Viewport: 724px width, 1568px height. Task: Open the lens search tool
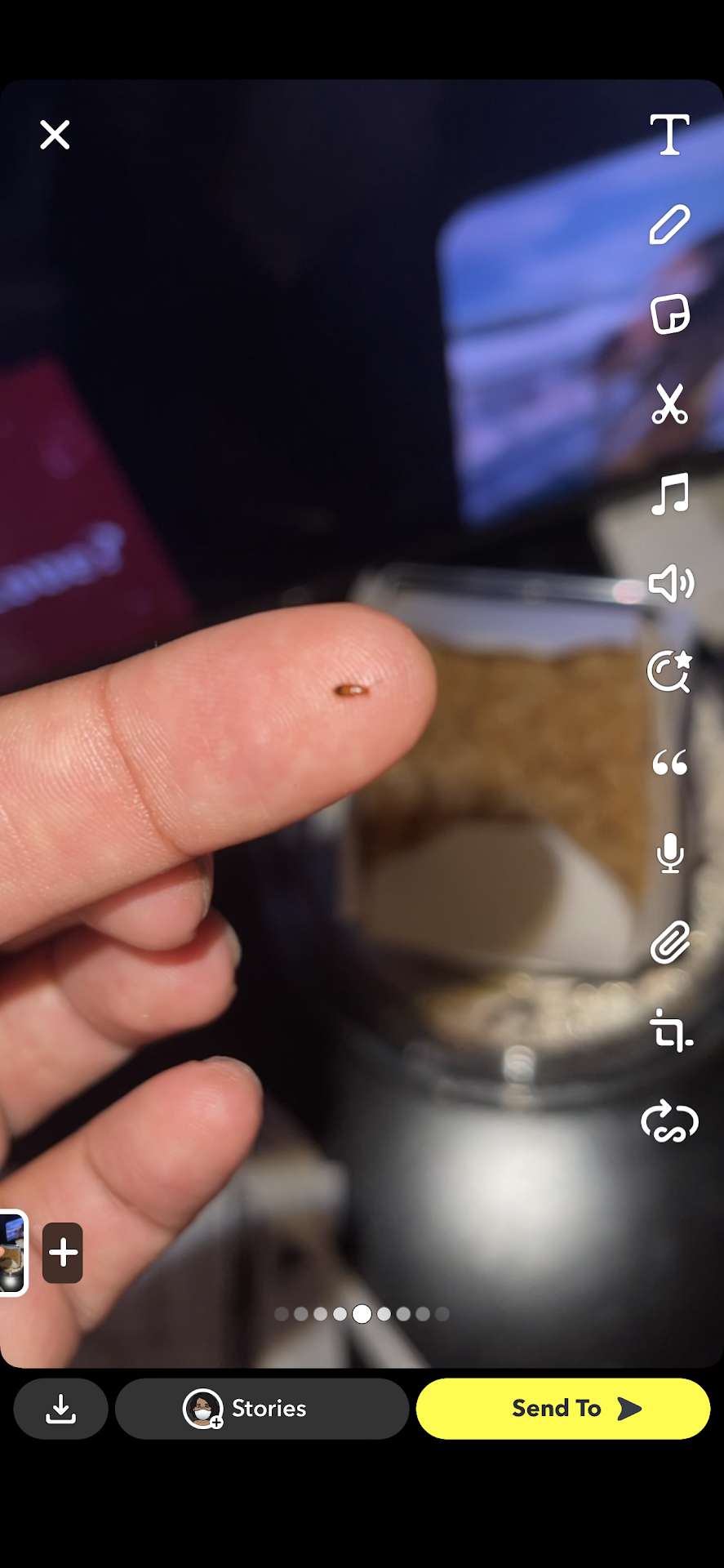pyautogui.click(x=669, y=672)
